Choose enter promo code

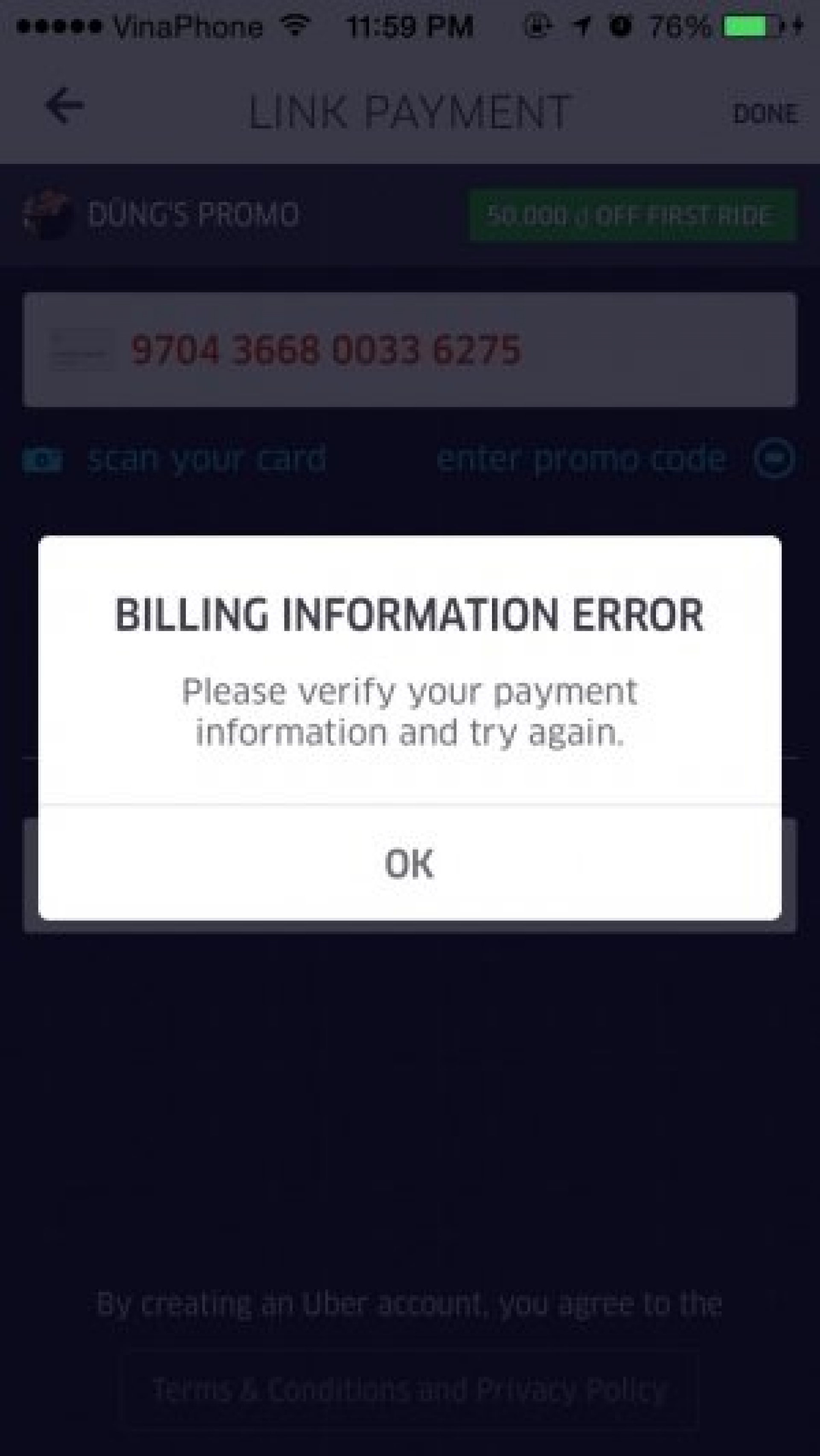(616, 458)
